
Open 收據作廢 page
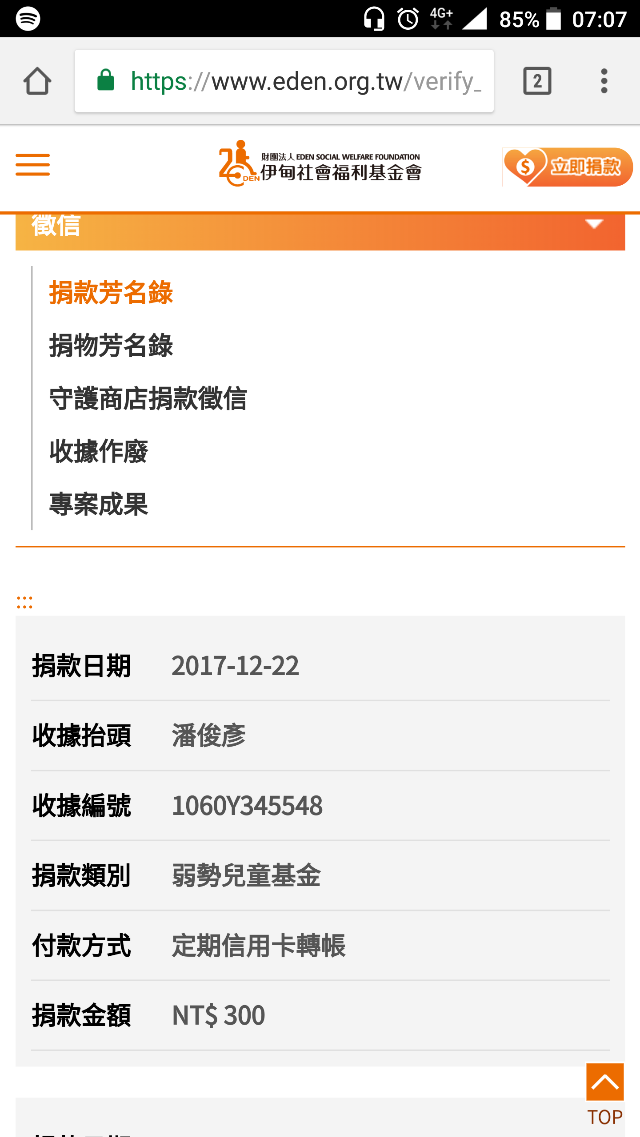click(99, 452)
